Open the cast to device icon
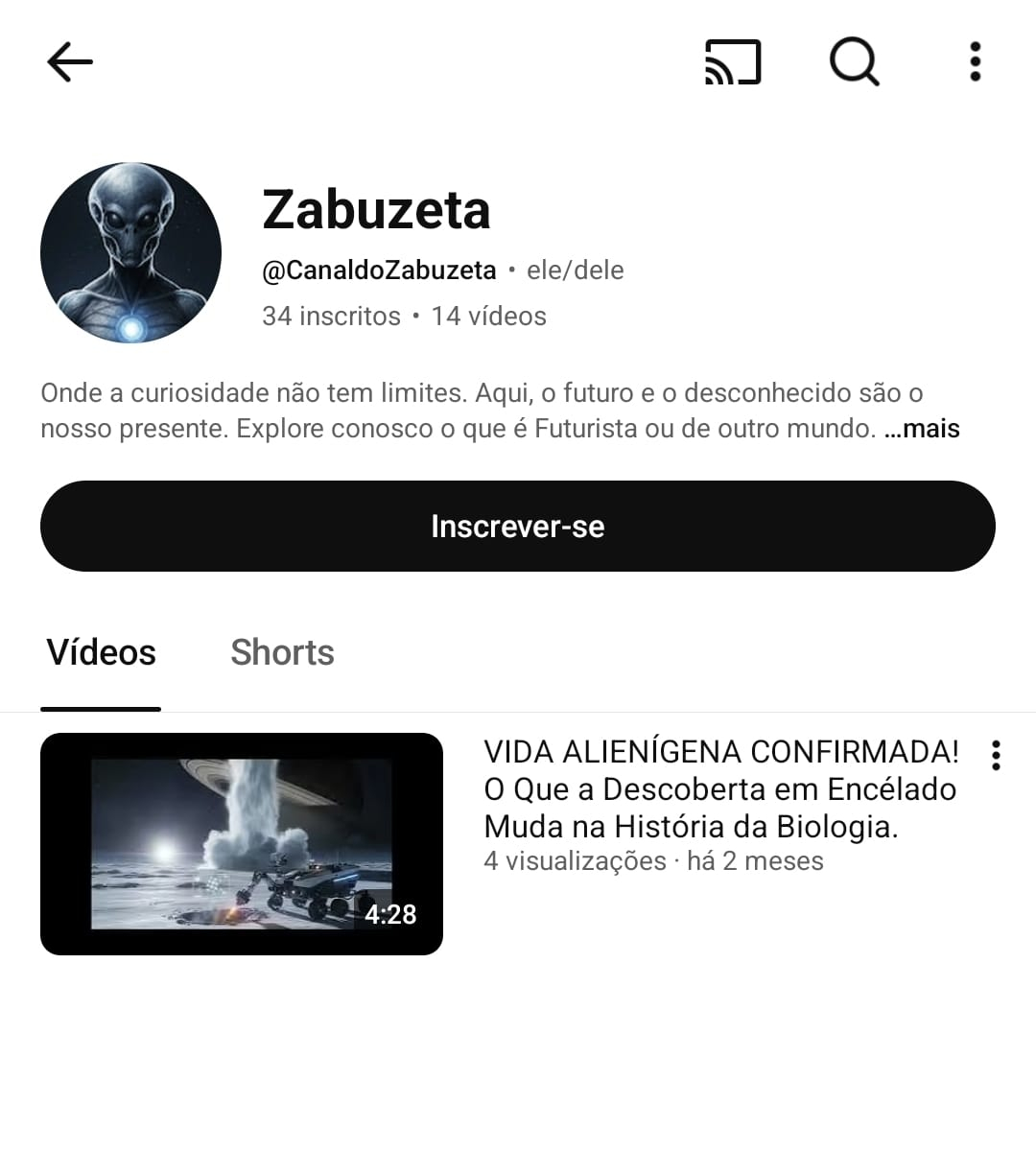The image size is (1036, 1175). pyautogui.click(x=733, y=62)
